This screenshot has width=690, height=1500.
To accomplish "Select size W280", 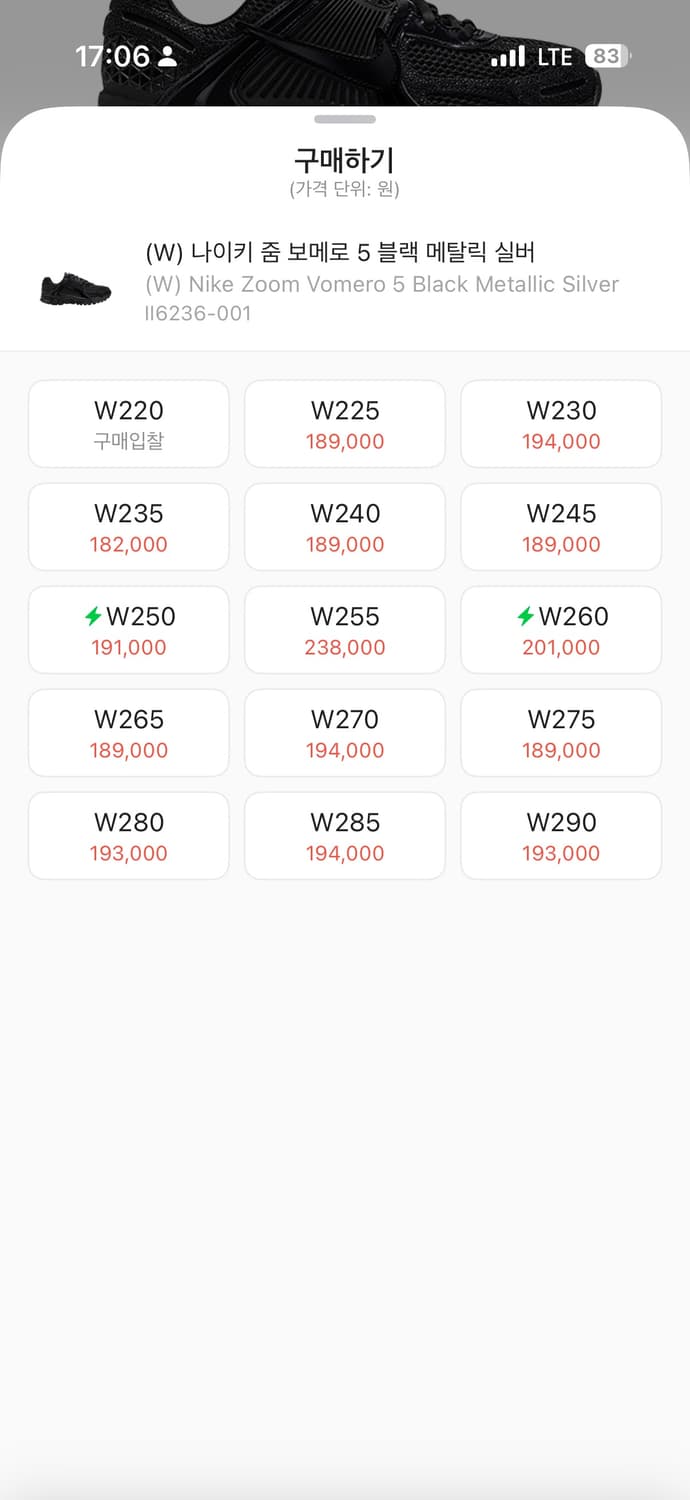I will point(129,836).
